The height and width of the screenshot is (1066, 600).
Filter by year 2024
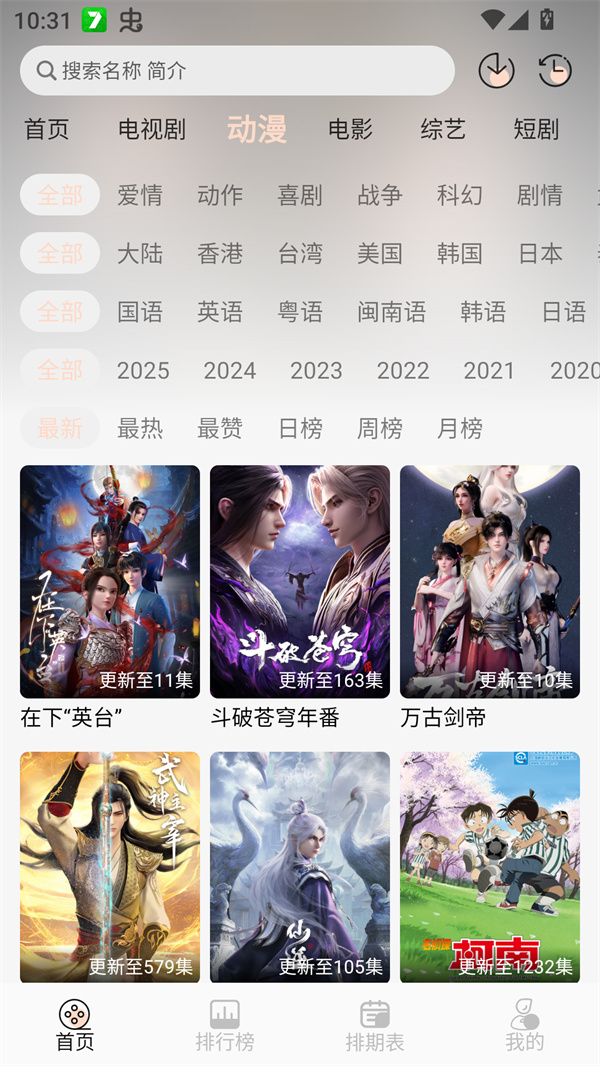point(230,370)
